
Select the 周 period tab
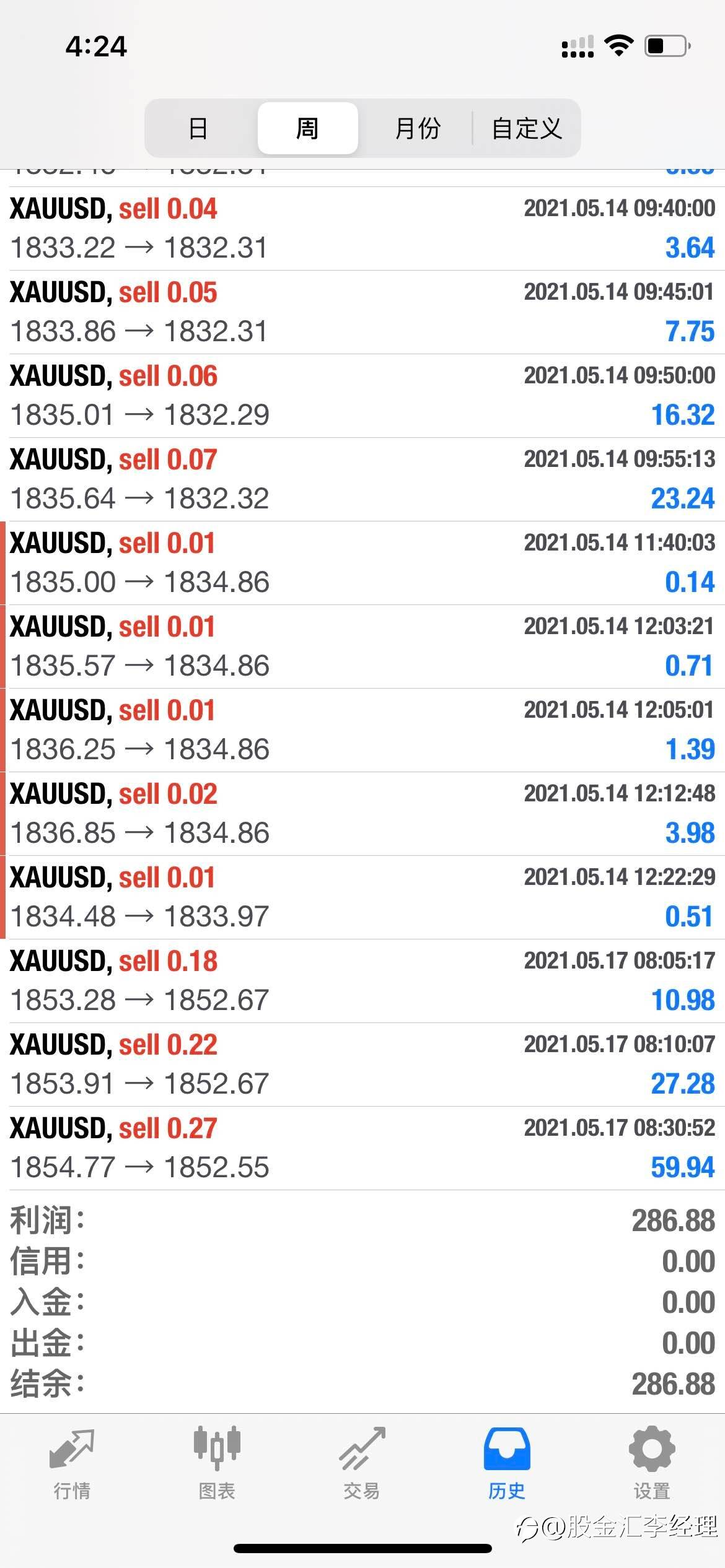(x=307, y=128)
